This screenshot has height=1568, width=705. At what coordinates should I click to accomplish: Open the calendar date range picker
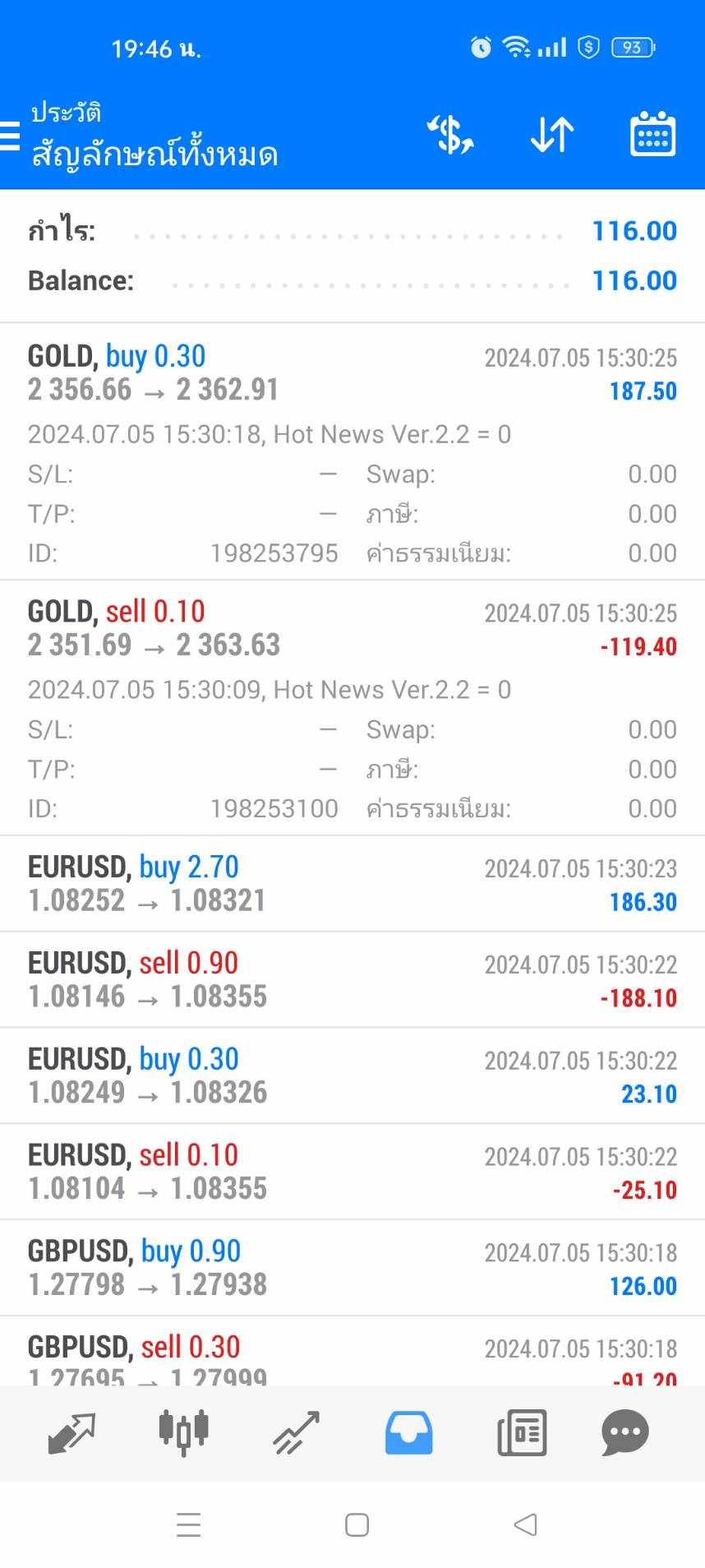652,134
